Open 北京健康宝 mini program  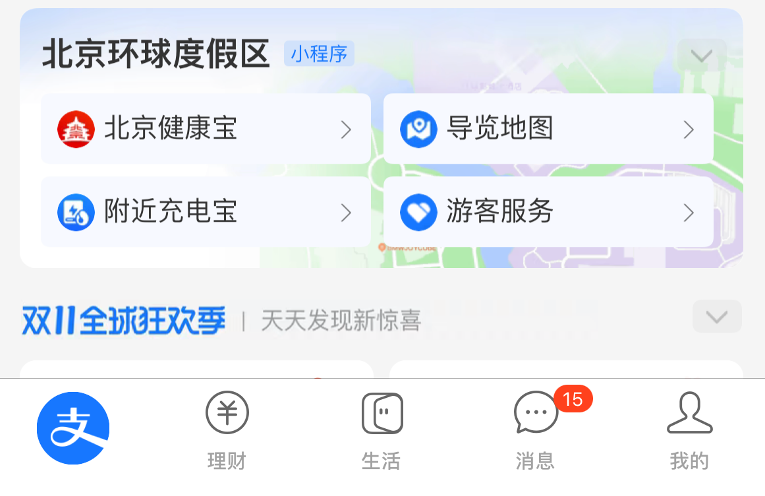[x=205, y=129]
